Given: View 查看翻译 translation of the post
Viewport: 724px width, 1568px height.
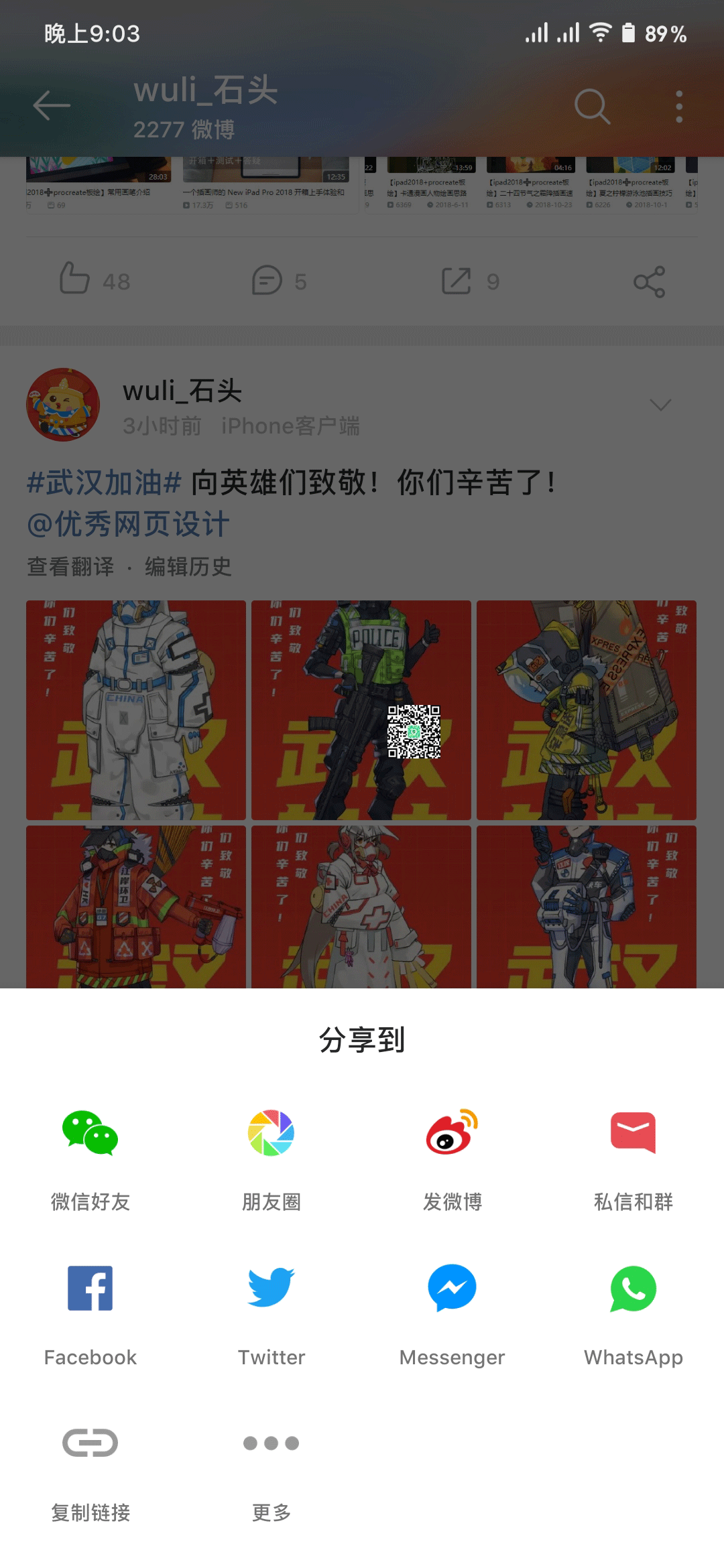Looking at the screenshot, I should coord(69,567).
